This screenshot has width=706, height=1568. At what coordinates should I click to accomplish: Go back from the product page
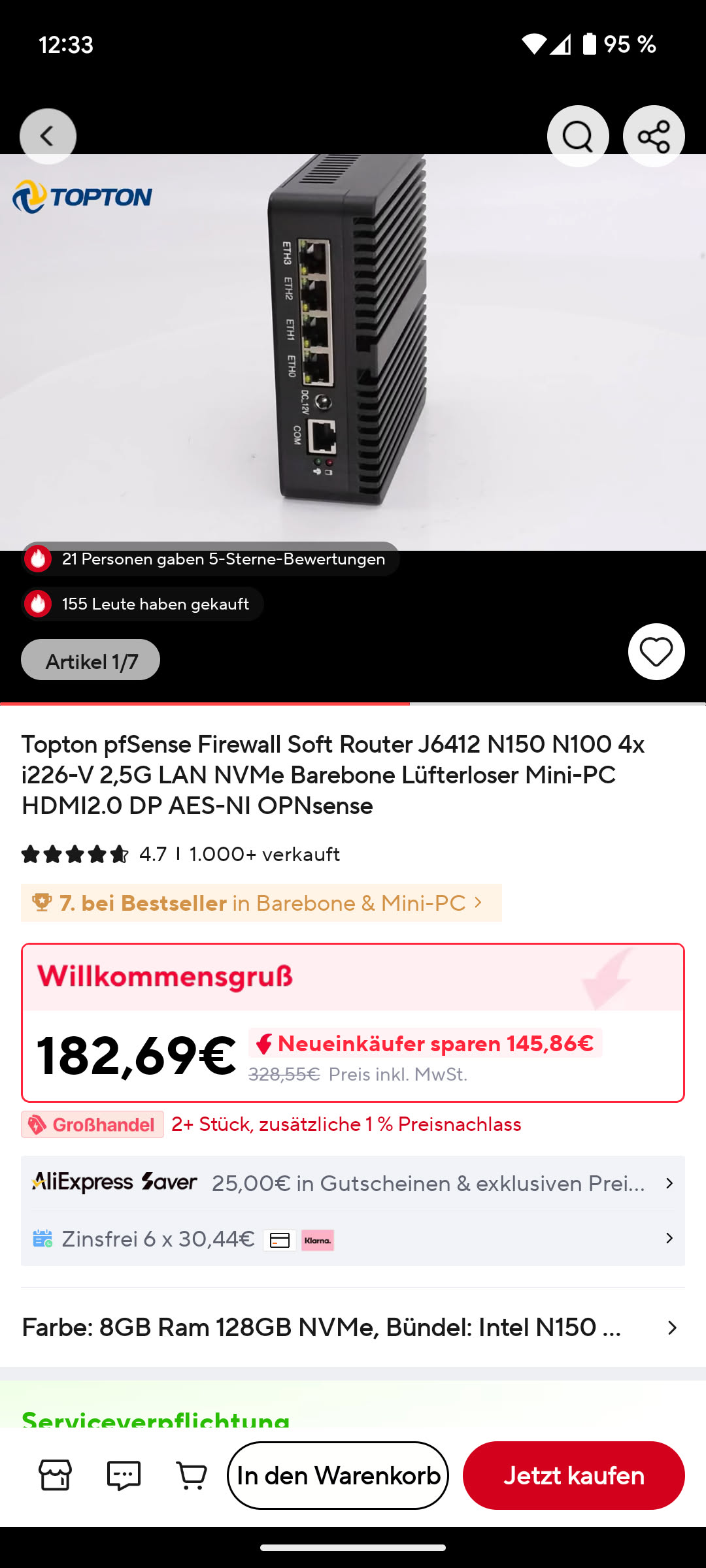point(48,136)
